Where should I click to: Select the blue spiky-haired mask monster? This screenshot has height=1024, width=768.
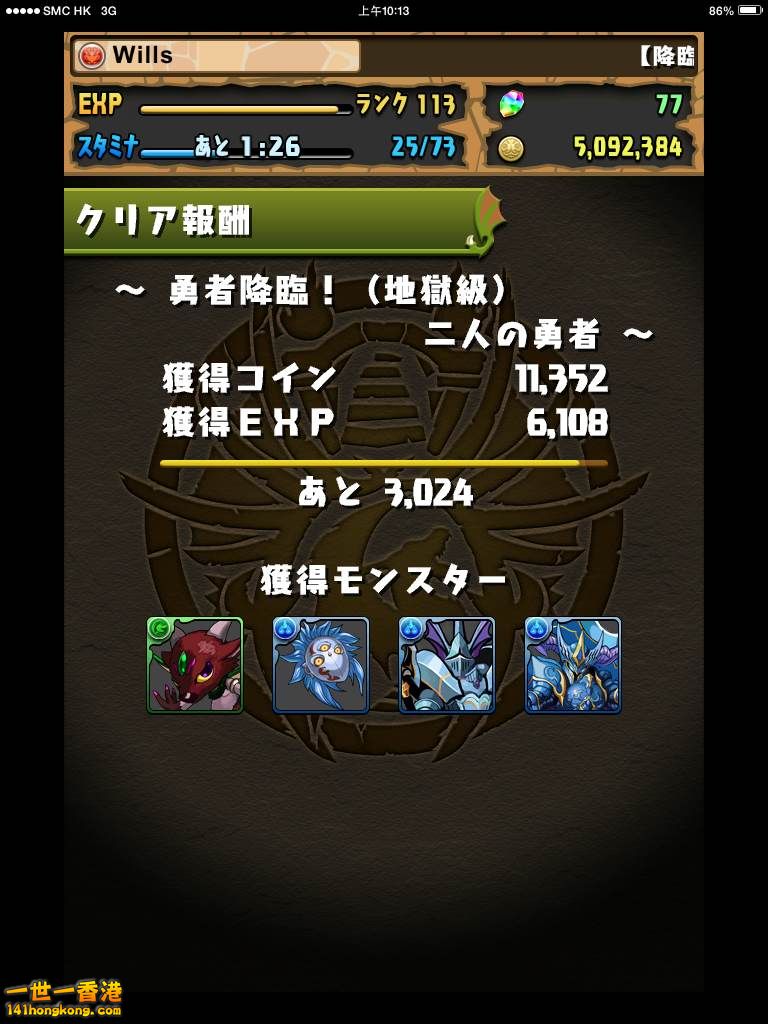[x=321, y=665]
